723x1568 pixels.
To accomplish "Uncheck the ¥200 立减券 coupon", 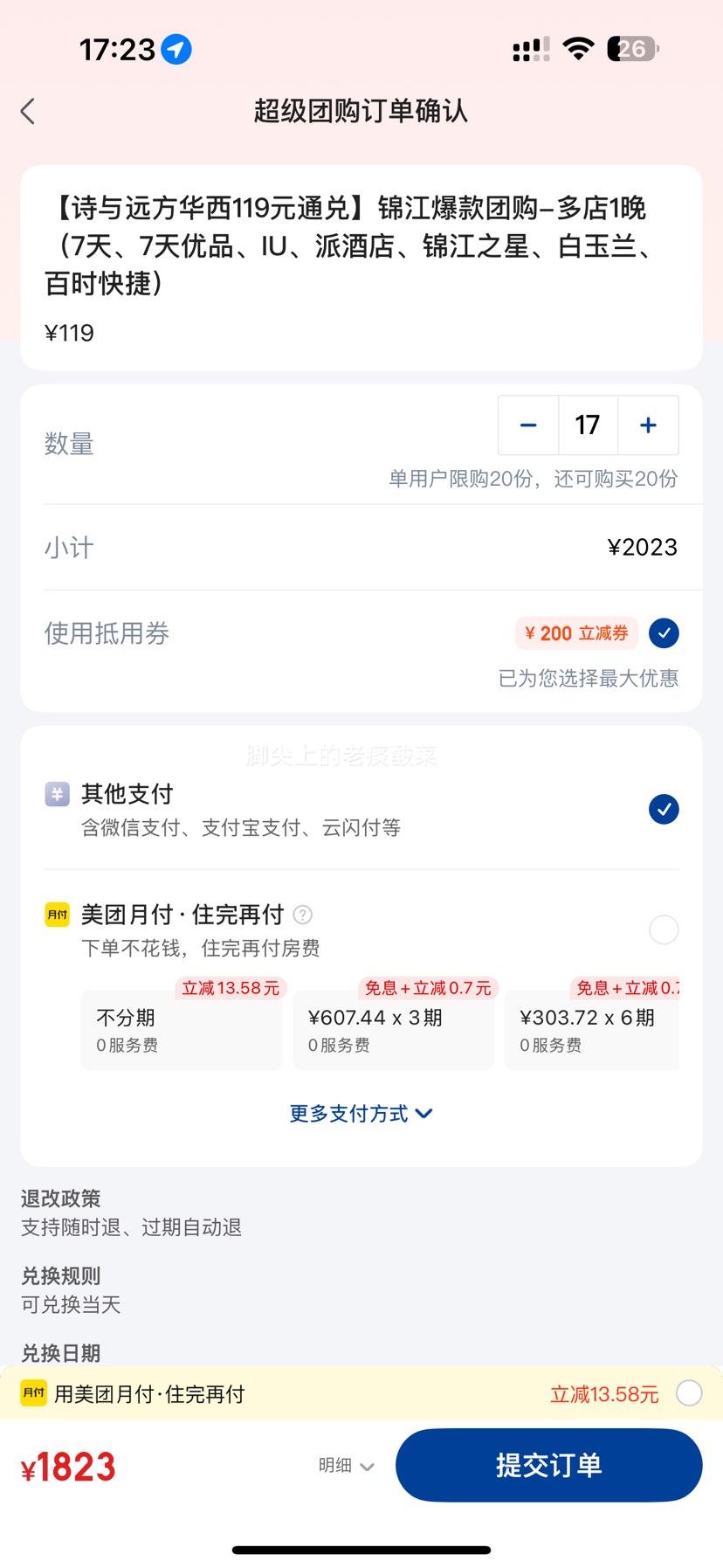I will [664, 633].
